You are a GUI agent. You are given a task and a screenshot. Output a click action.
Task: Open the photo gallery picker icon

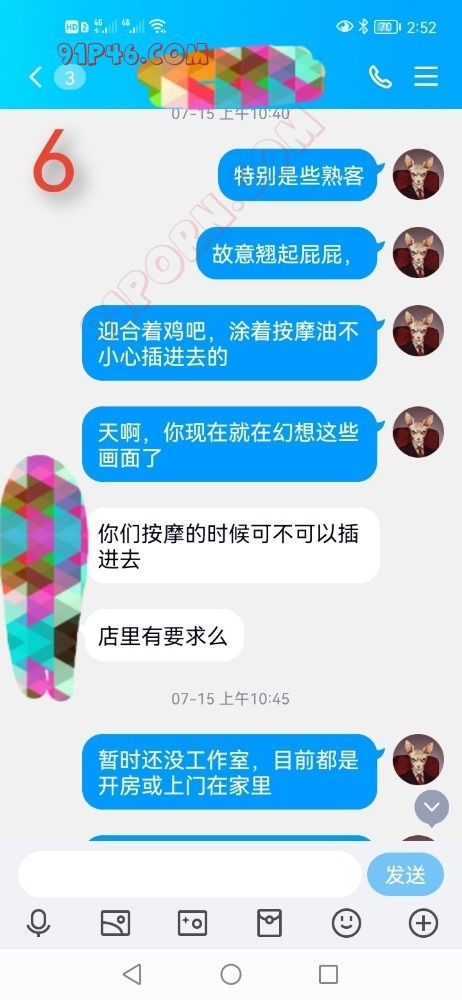(x=116, y=923)
